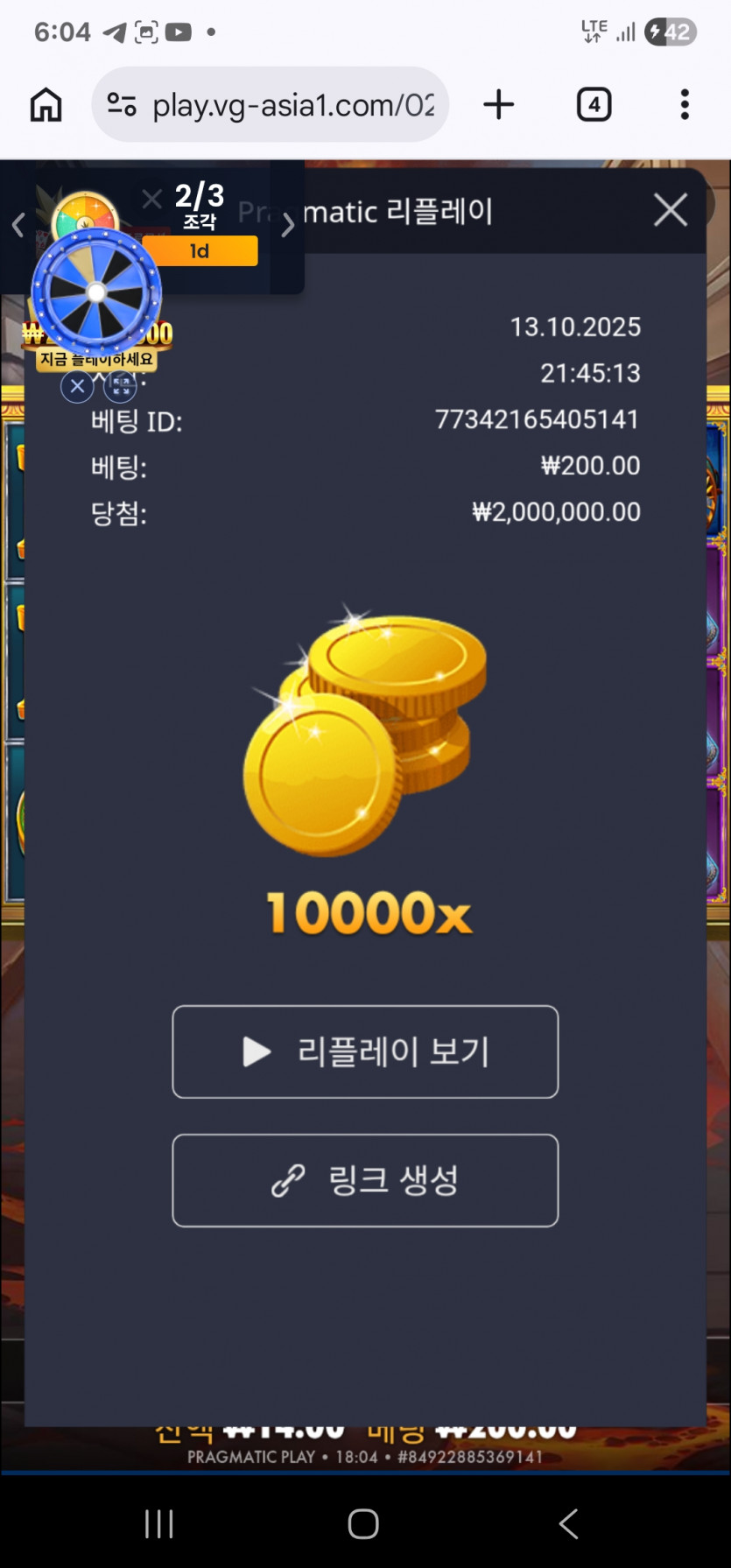Open a new browser tab
This screenshot has width=731, height=1568.
coord(499,105)
